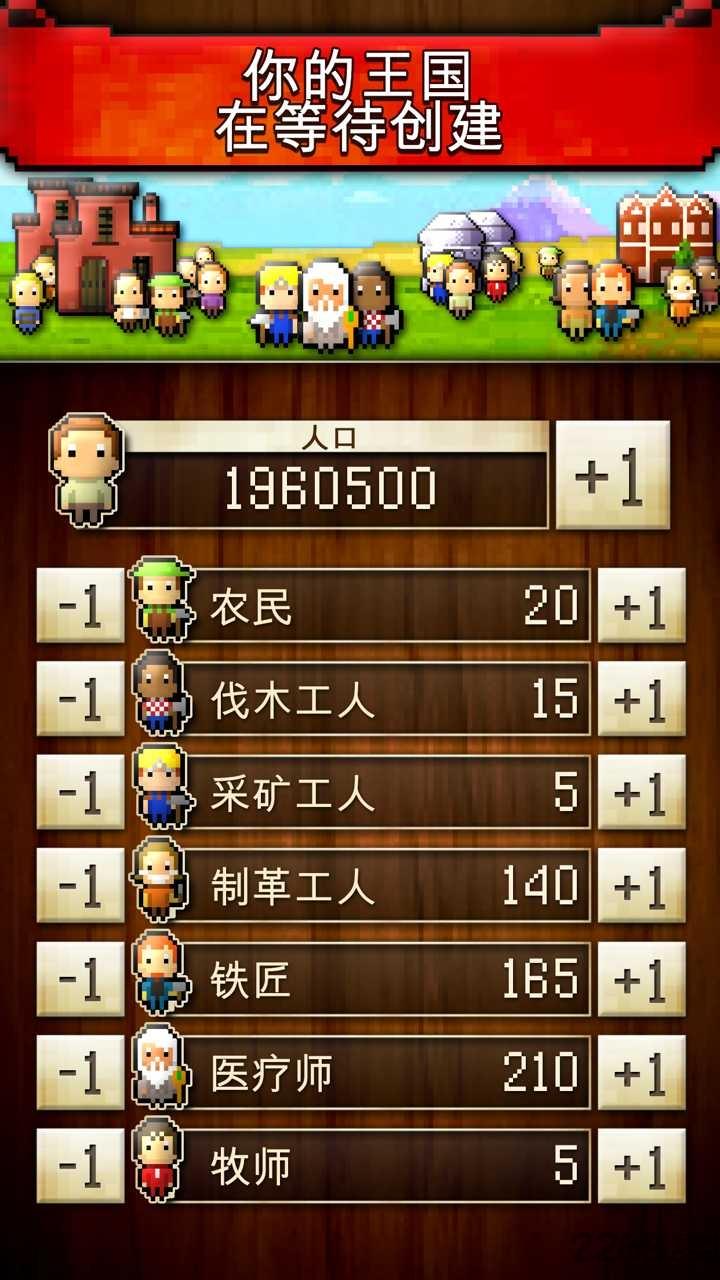Screen dimensions: 720x1280
Task: Remove one 农民 farmer
Action: click(x=80, y=606)
